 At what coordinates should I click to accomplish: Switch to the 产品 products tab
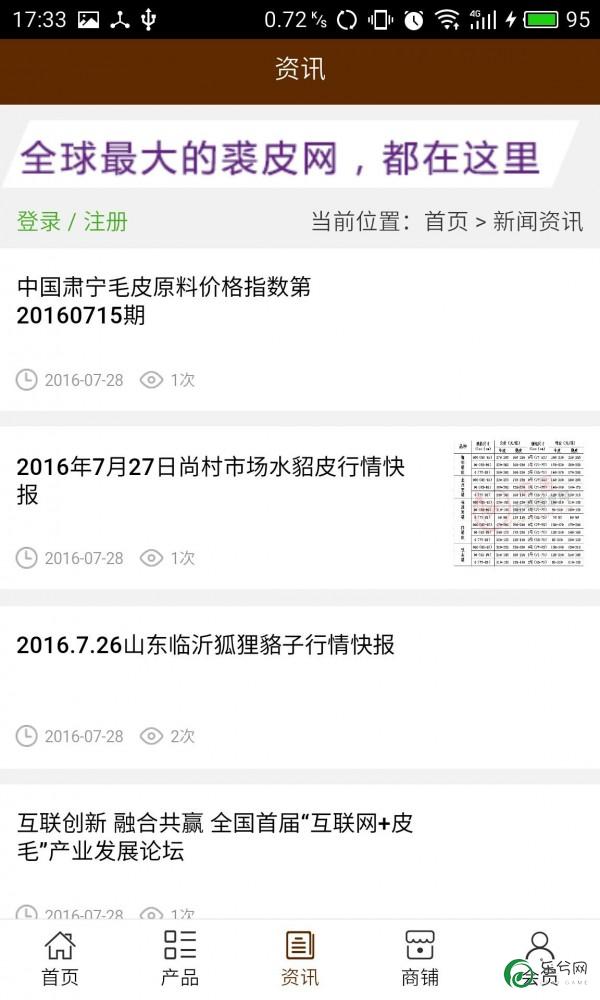pyautogui.click(x=180, y=958)
